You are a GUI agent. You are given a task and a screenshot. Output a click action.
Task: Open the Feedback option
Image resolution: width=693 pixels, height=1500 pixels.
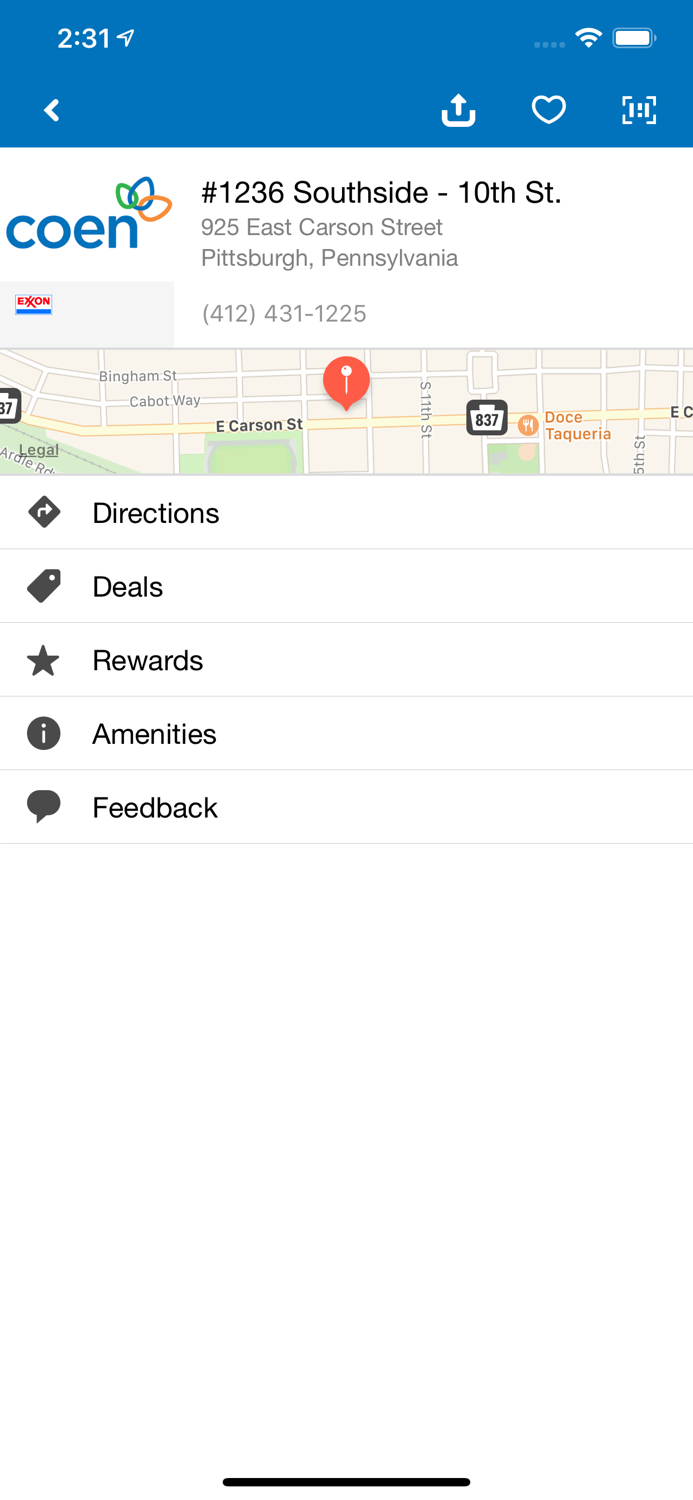coord(154,808)
